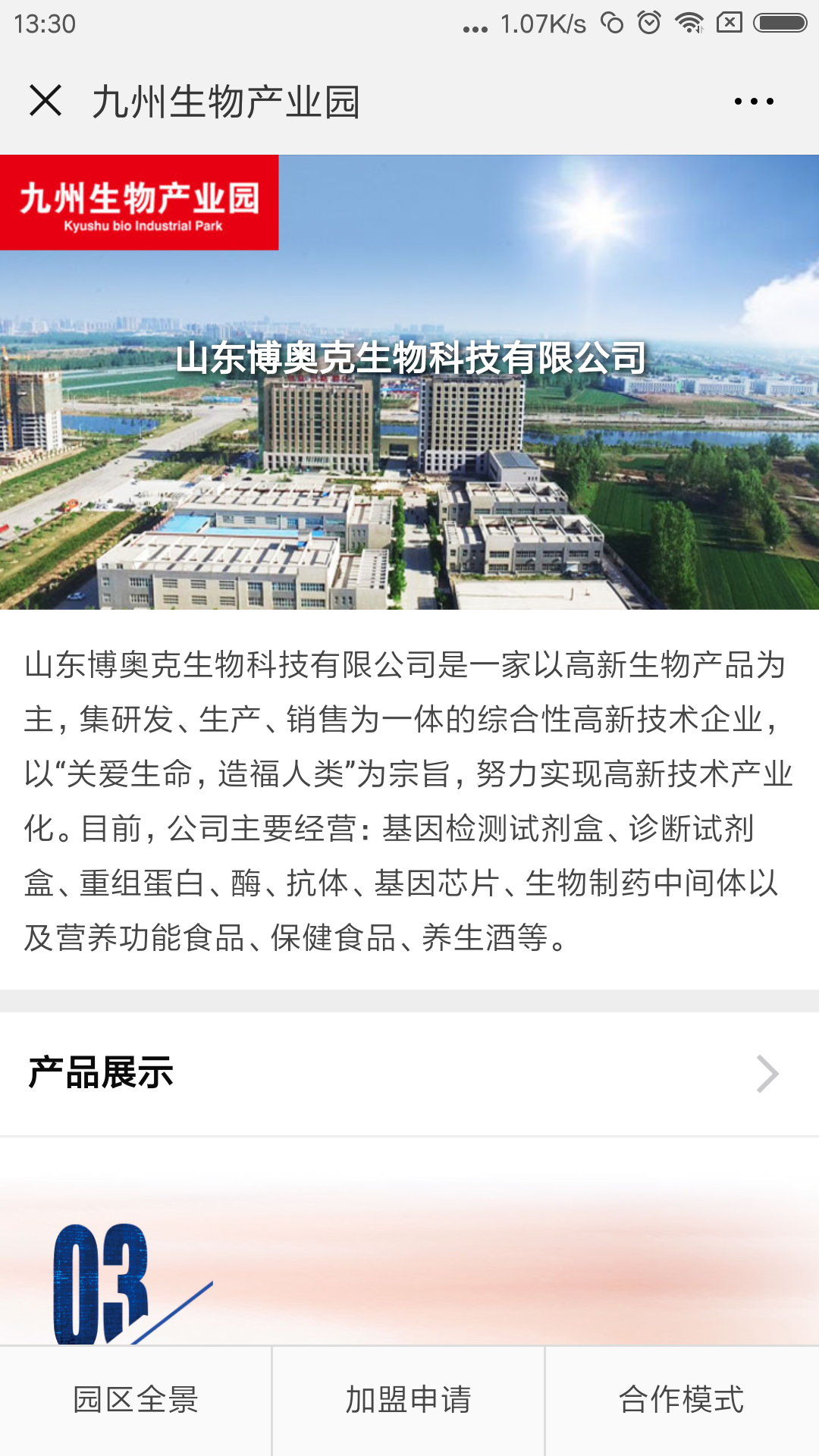The height and width of the screenshot is (1456, 819).
Task: Close the 九州生物产业园 page
Action: click(x=45, y=101)
